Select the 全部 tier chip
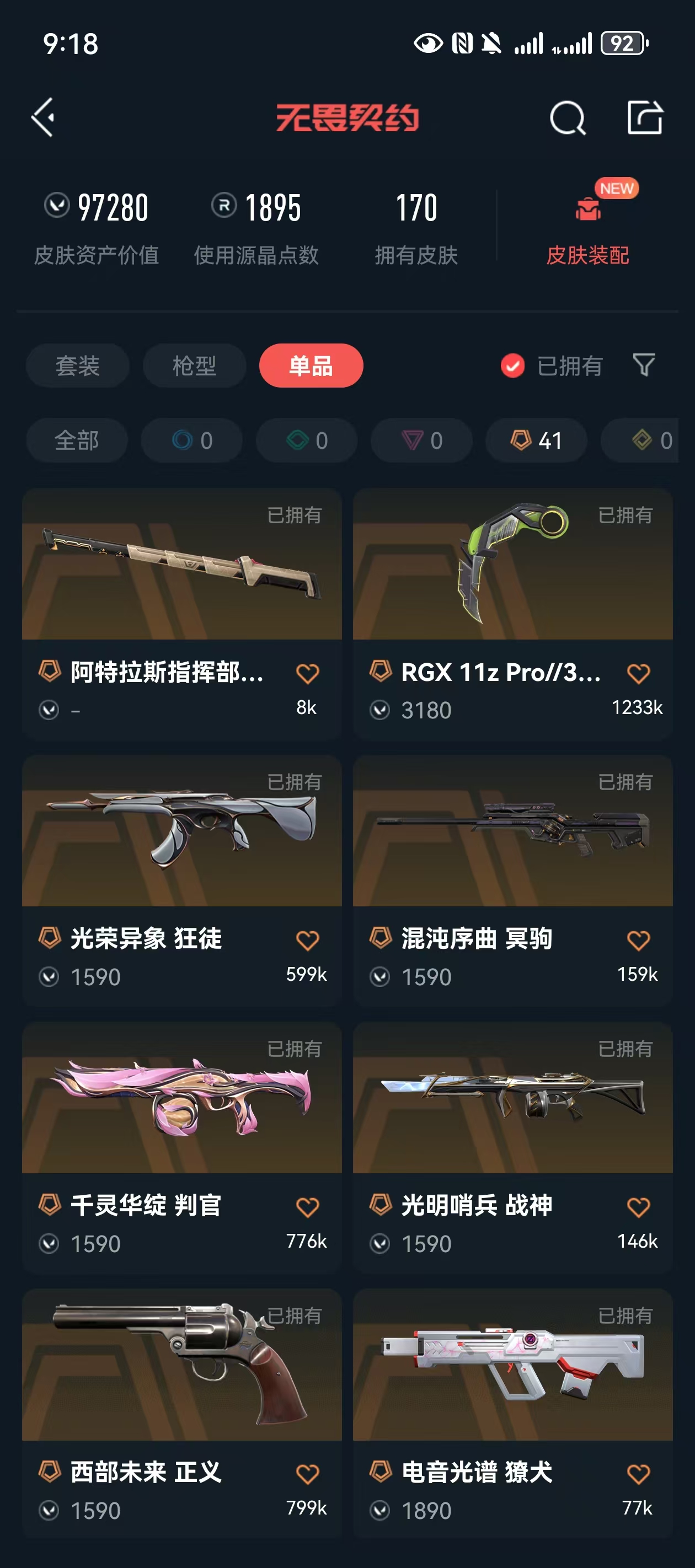This screenshot has height=1568, width=695. coord(77,440)
